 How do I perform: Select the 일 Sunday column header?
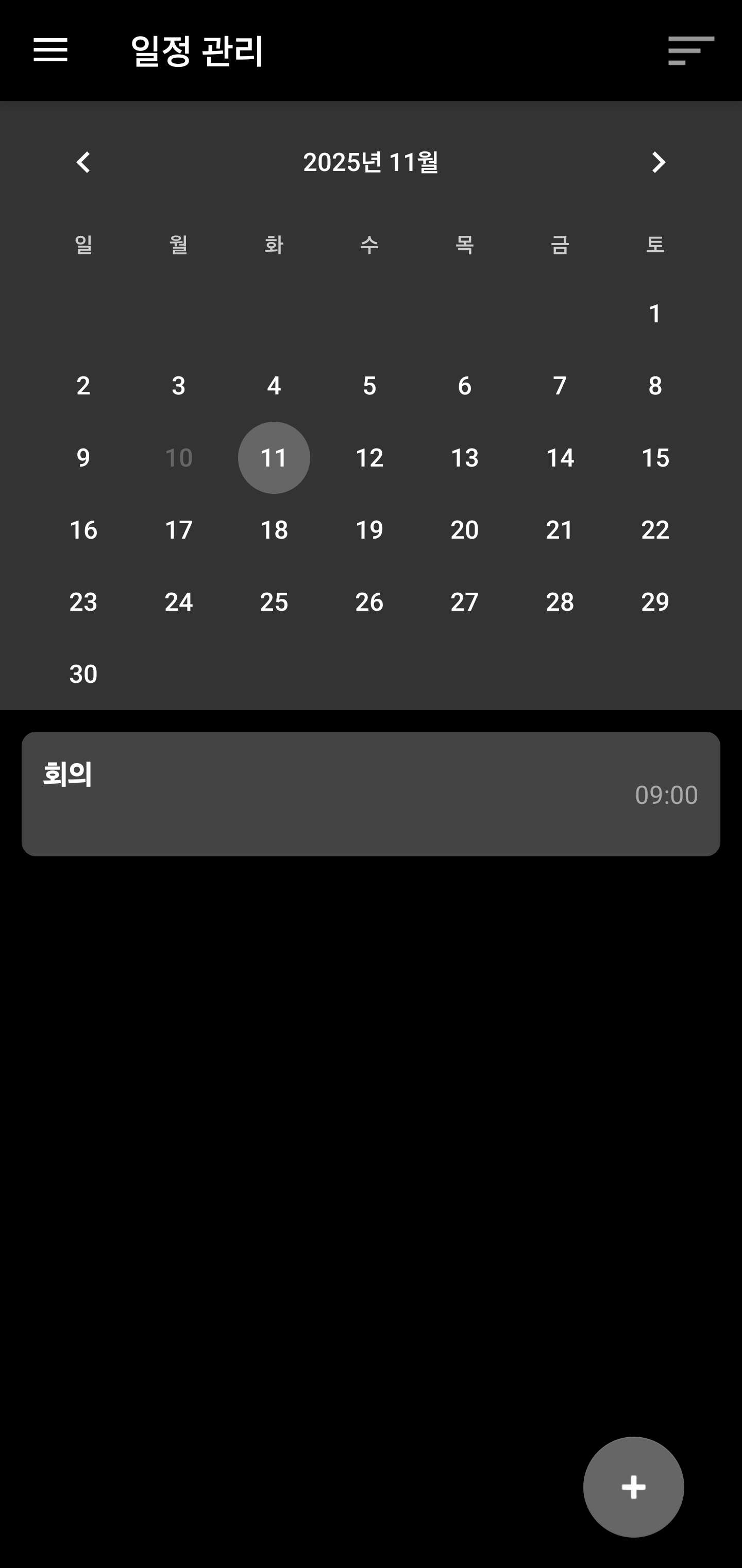(x=83, y=244)
